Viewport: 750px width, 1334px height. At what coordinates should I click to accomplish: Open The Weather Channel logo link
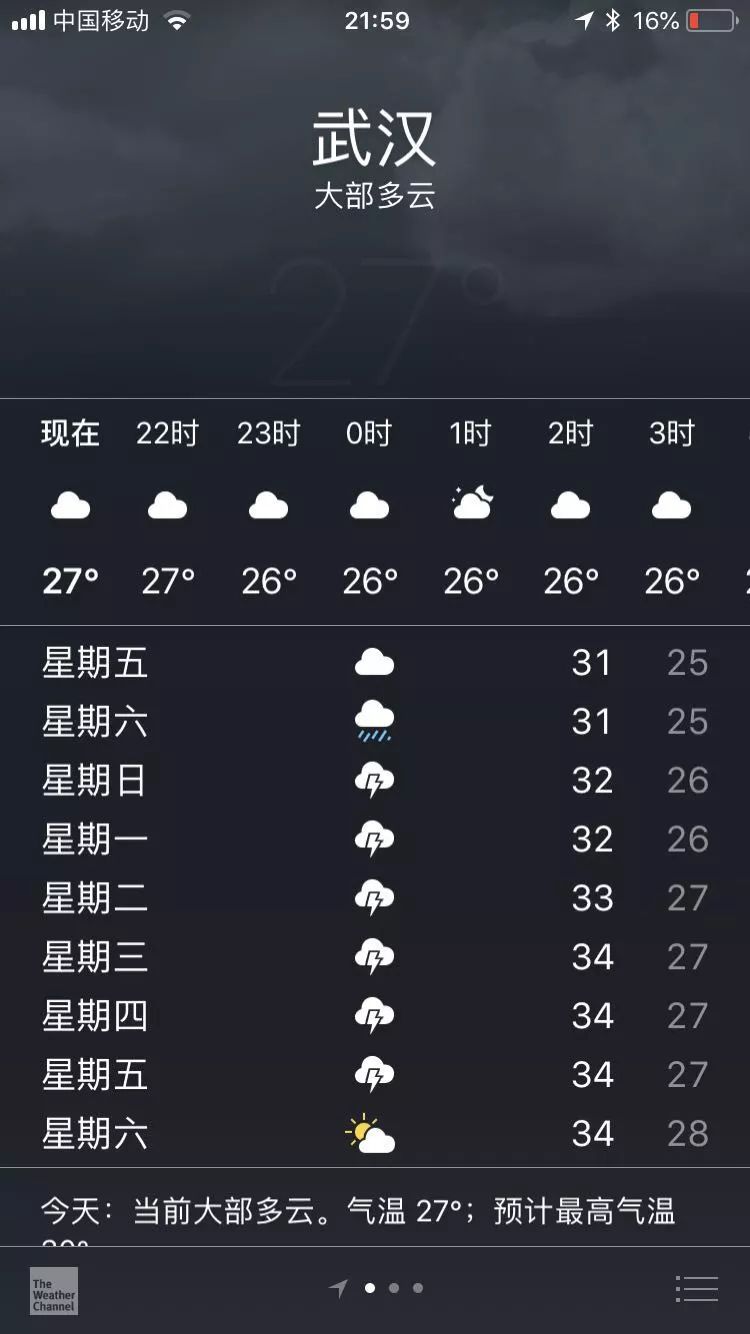click(x=54, y=1291)
